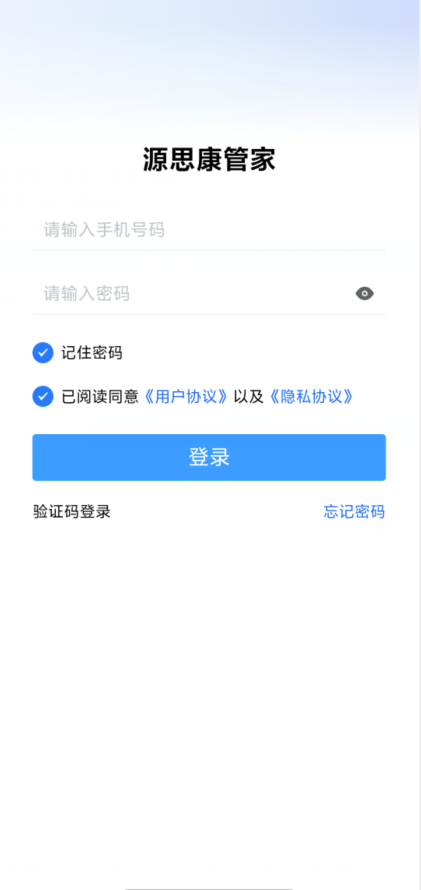Toggle password visibility with the eye icon
Image resolution: width=421 pixels, height=890 pixels.
365,293
